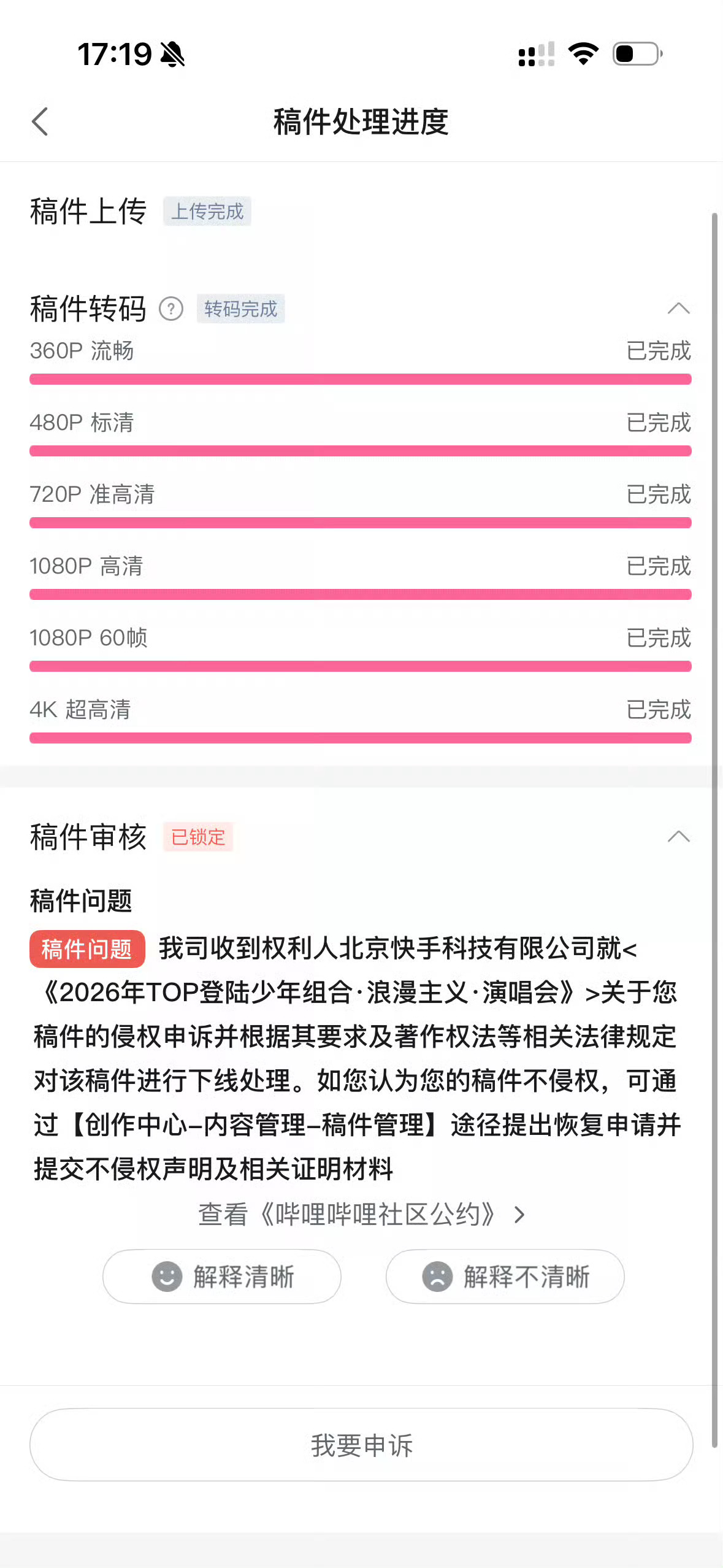Image resolution: width=723 pixels, height=1568 pixels.
Task: Click the frown icon in 解释不清晰
Action: click(x=437, y=1277)
